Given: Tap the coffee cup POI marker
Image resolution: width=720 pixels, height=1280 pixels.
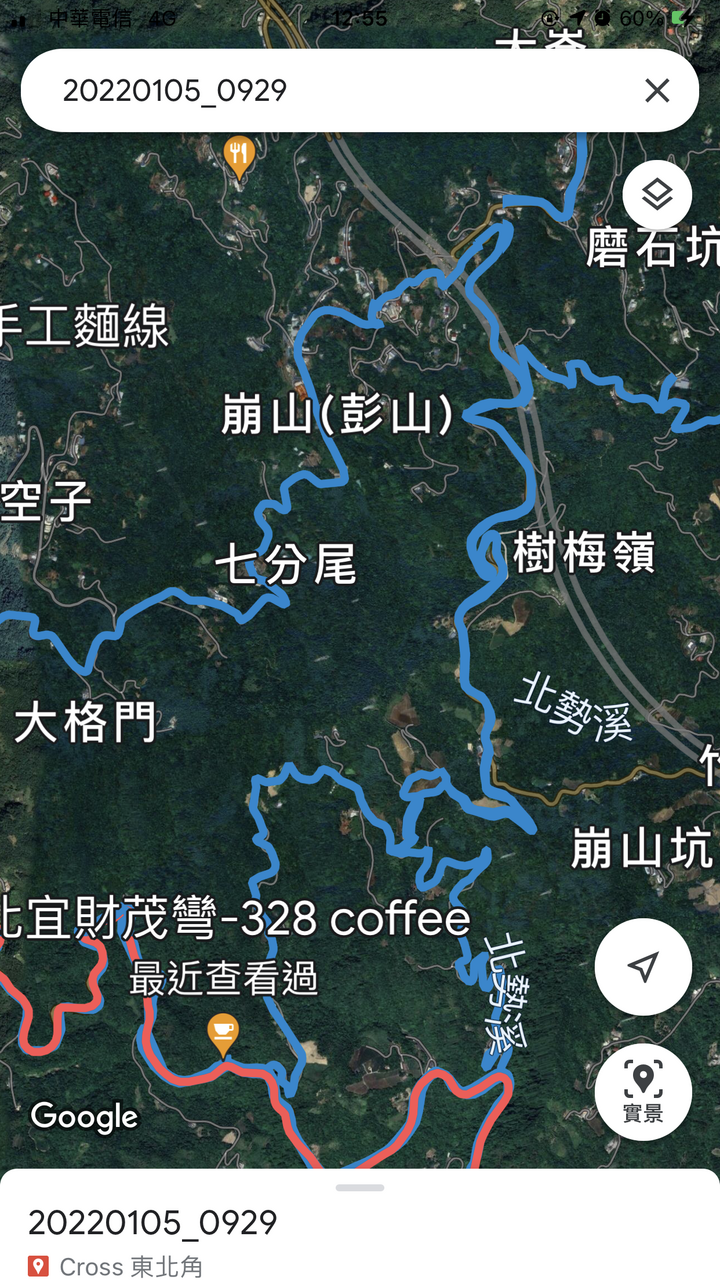Looking at the screenshot, I should [x=222, y=1028].
